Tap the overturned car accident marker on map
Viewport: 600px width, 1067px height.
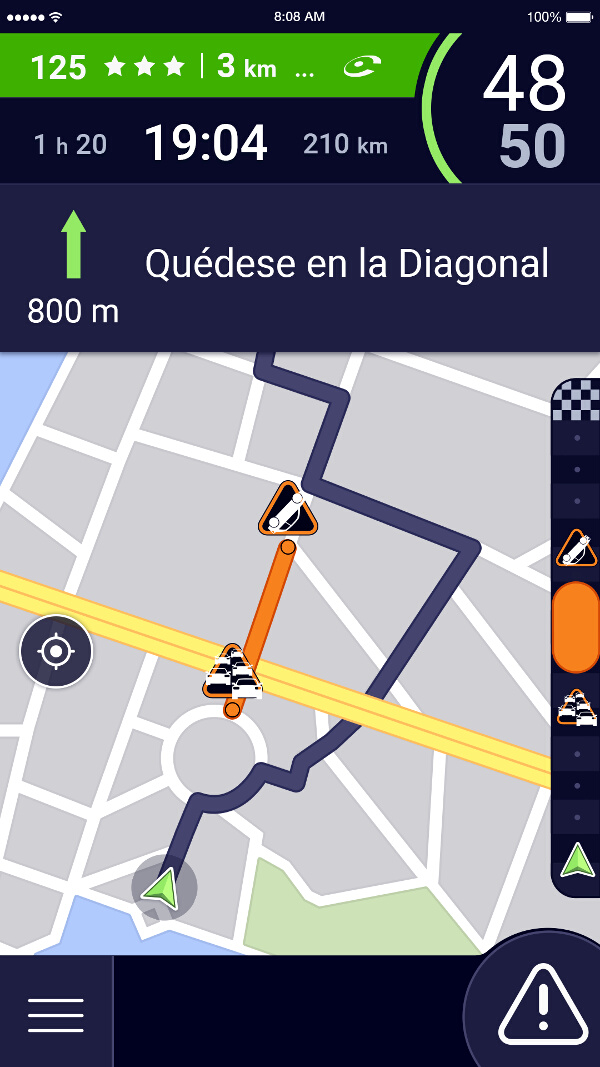(x=287, y=511)
